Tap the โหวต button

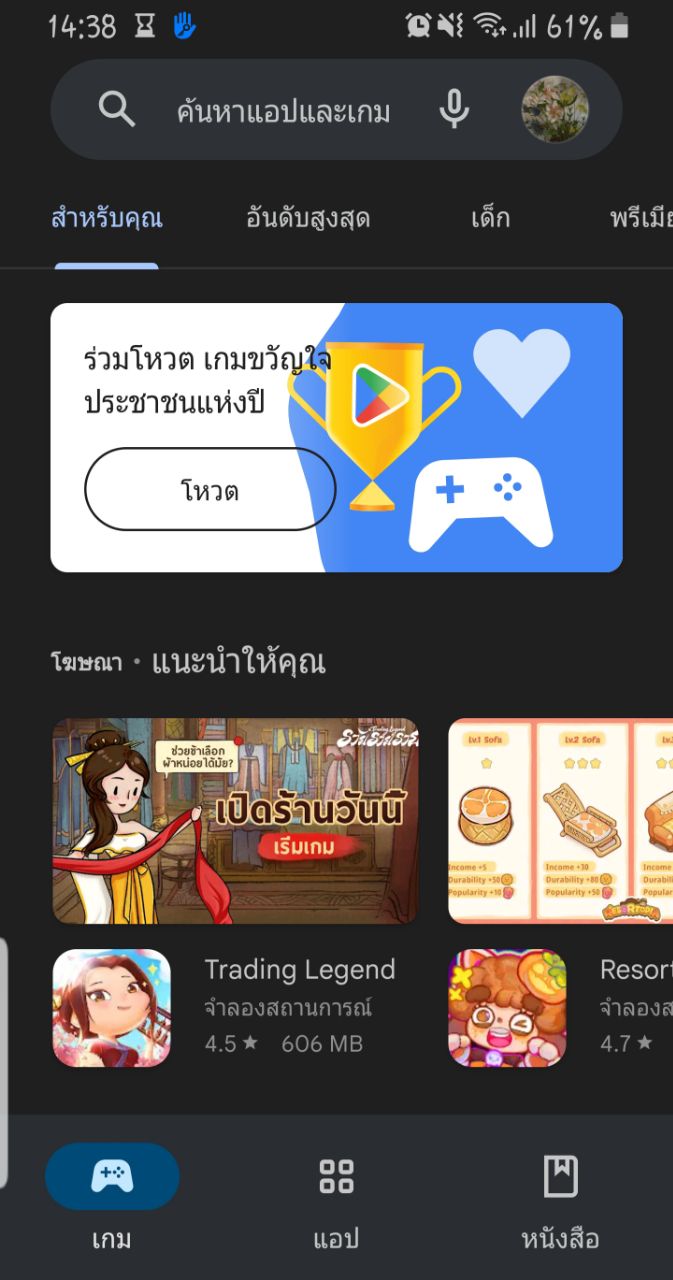[210, 490]
